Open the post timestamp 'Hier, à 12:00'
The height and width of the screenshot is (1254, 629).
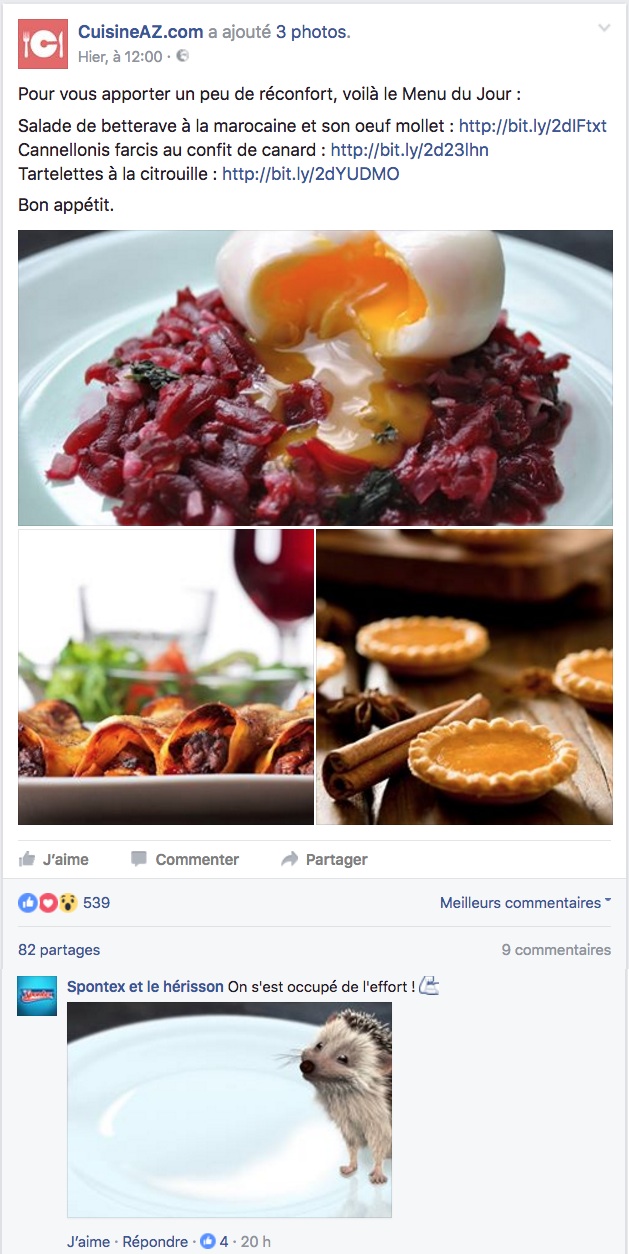[119, 57]
